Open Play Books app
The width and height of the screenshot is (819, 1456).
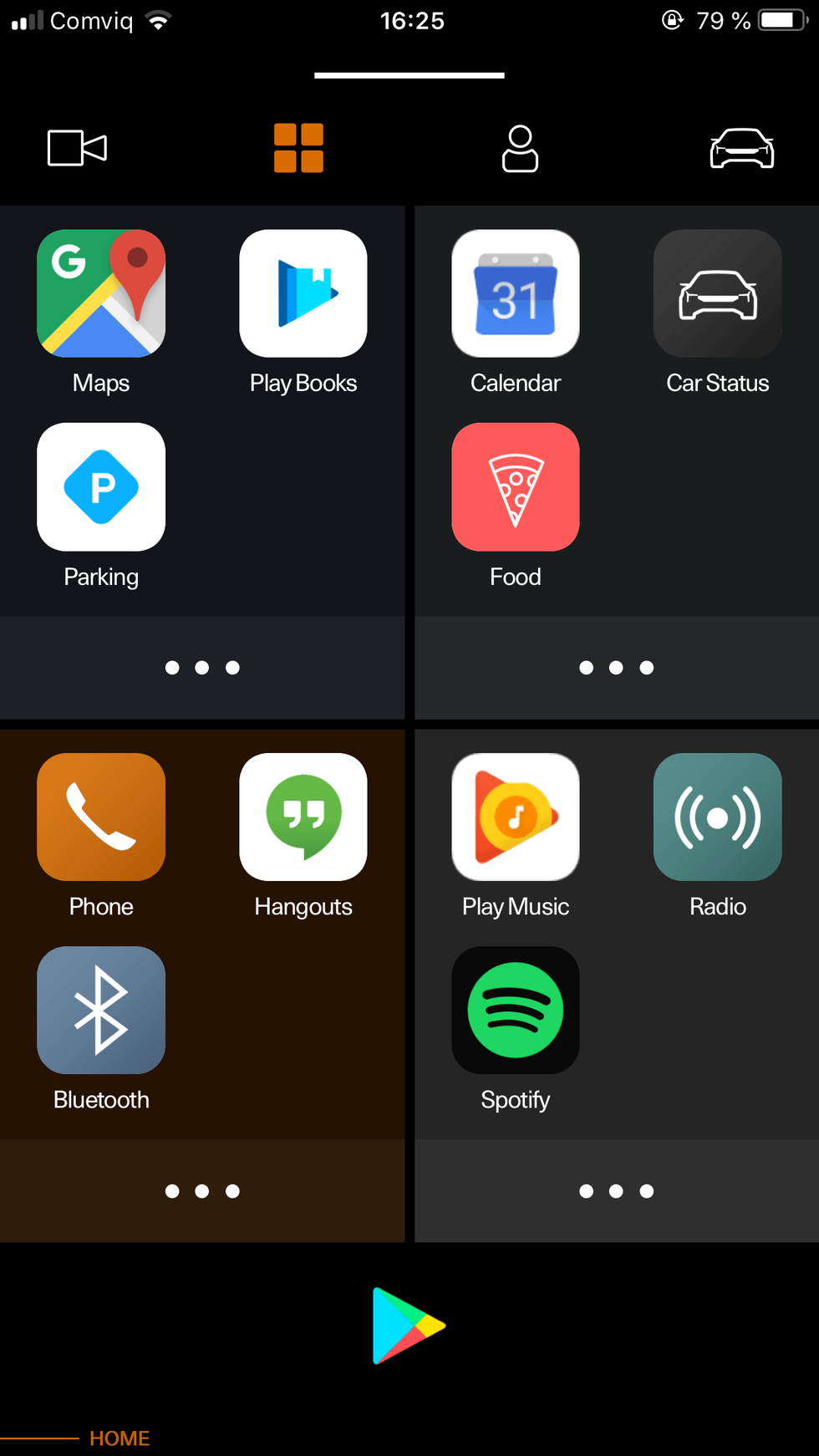303,293
